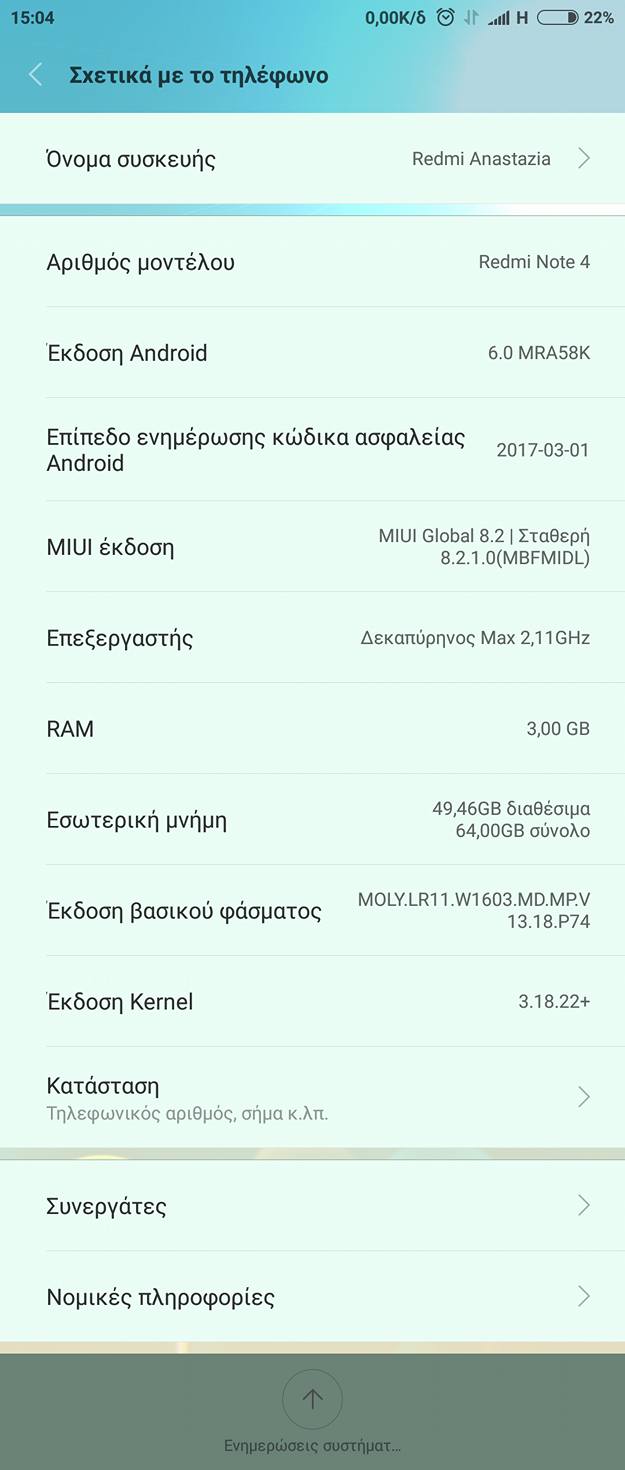Tap the Έκδοση Android row
The width and height of the screenshot is (625, 1470).
click(x=312, y=353)
